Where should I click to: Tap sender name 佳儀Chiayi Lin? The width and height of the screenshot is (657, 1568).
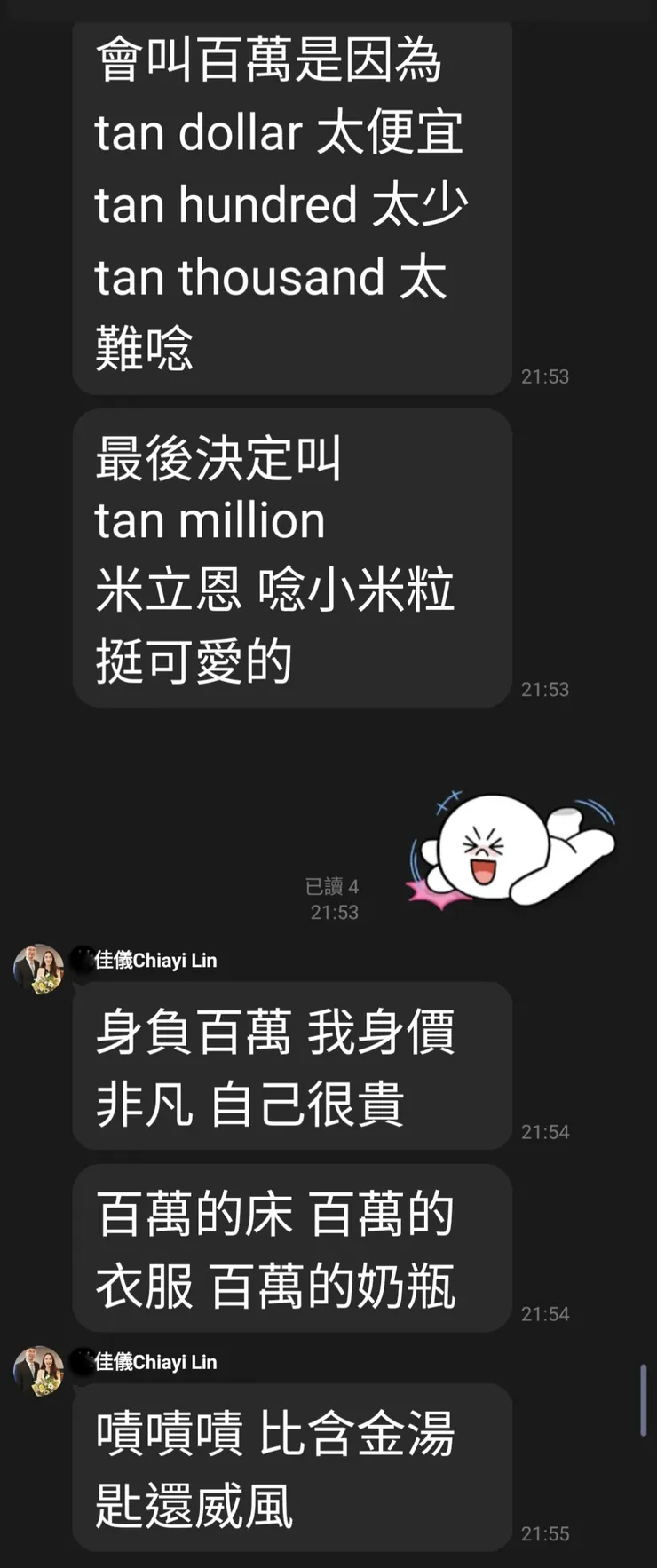point(155,960)
